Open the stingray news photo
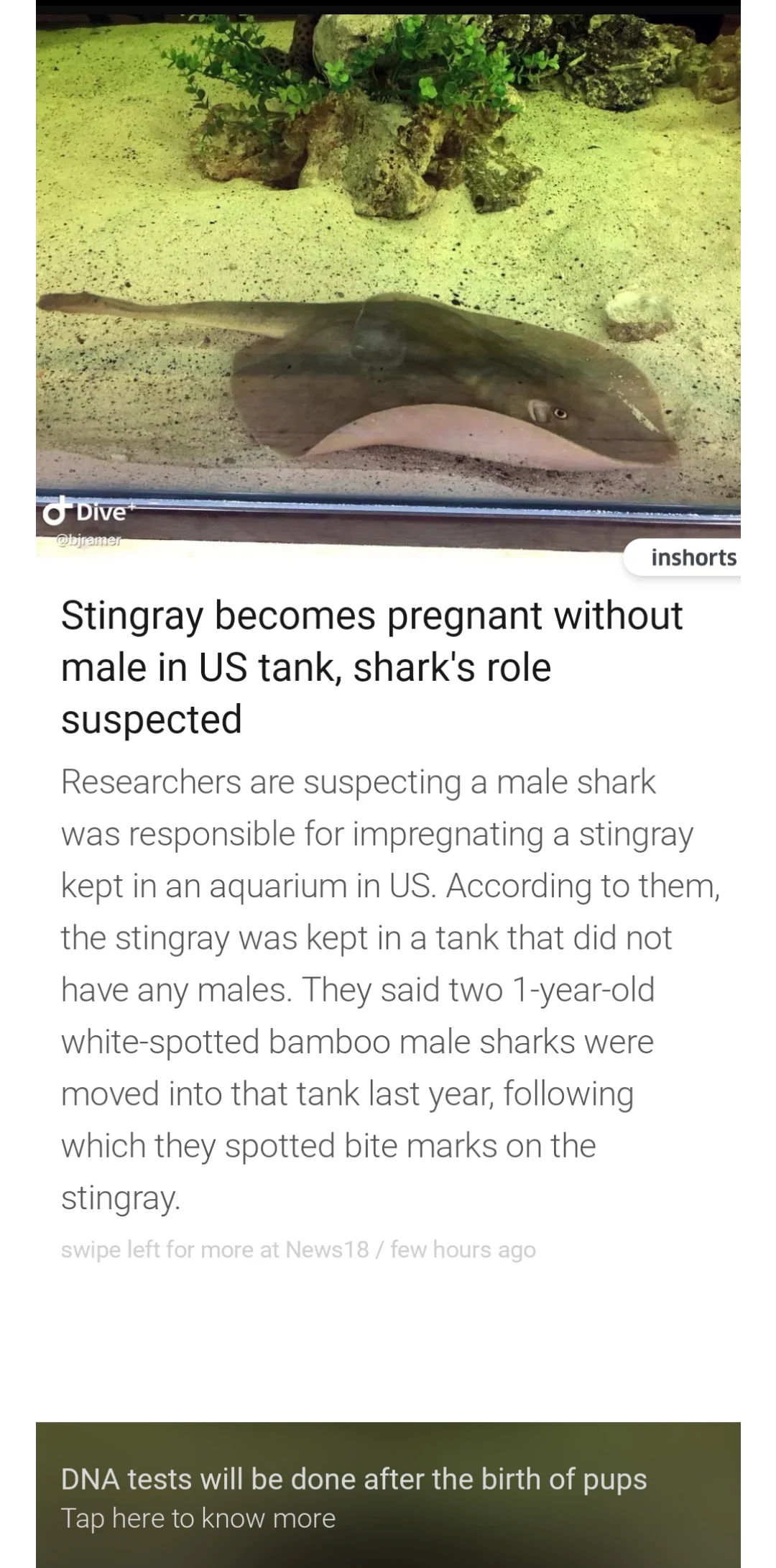The width and height of the screenshot is (776, 1568). pyautogui.click(x=388, y=280)
